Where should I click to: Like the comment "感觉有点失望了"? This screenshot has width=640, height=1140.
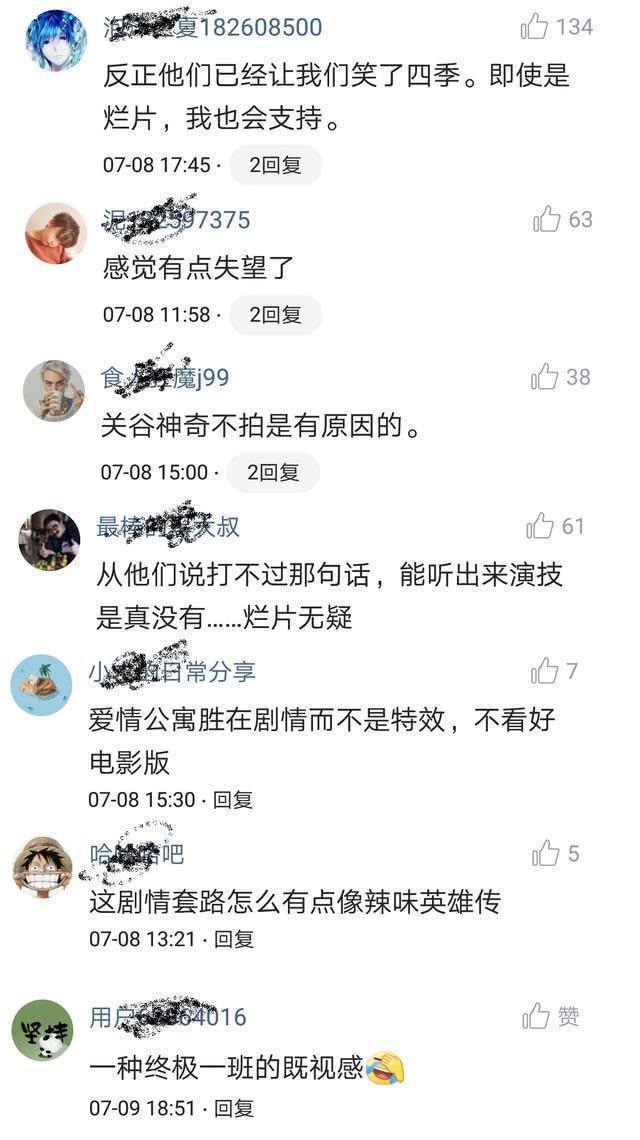(548, 220)
